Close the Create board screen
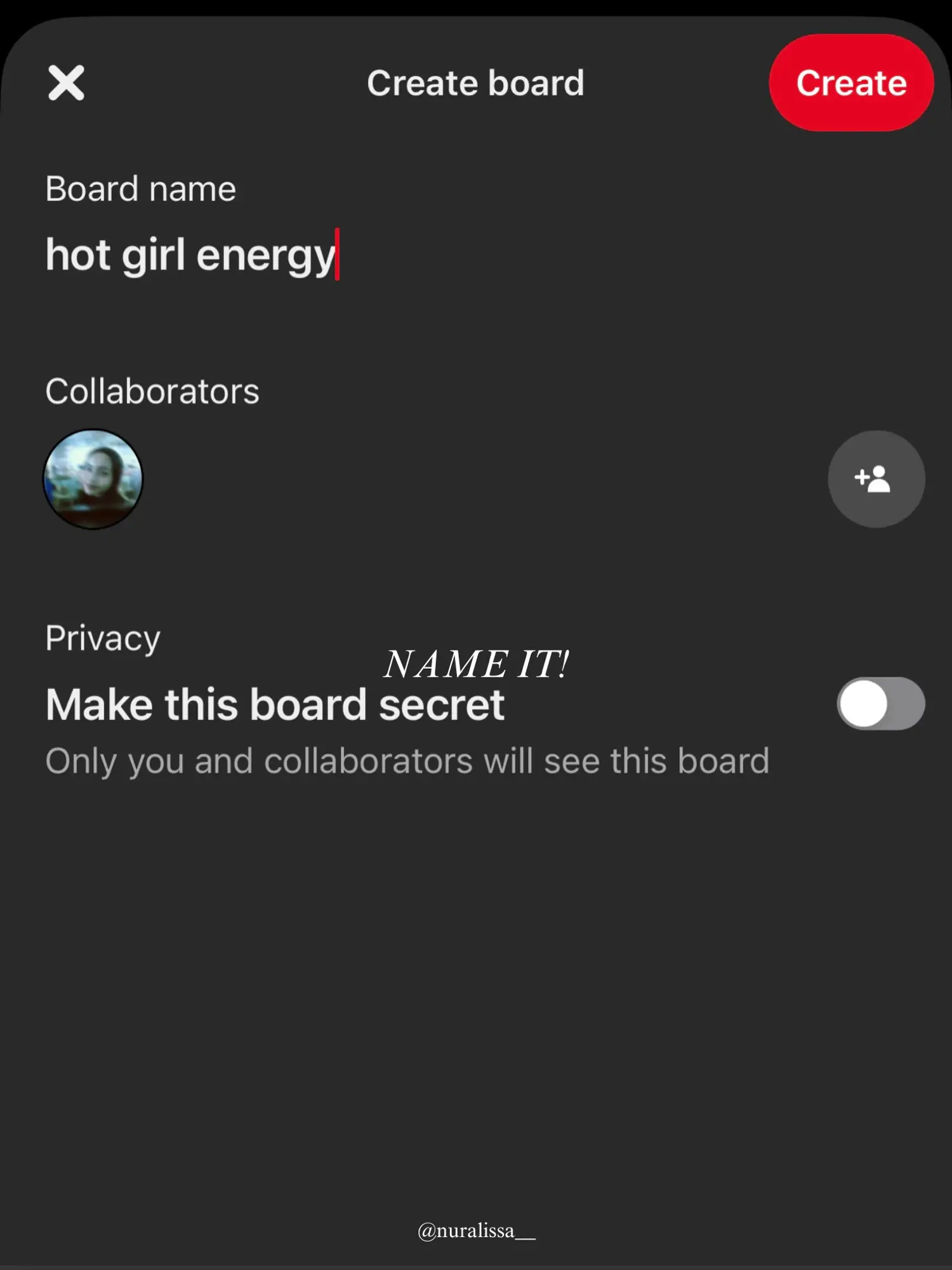 66,83
